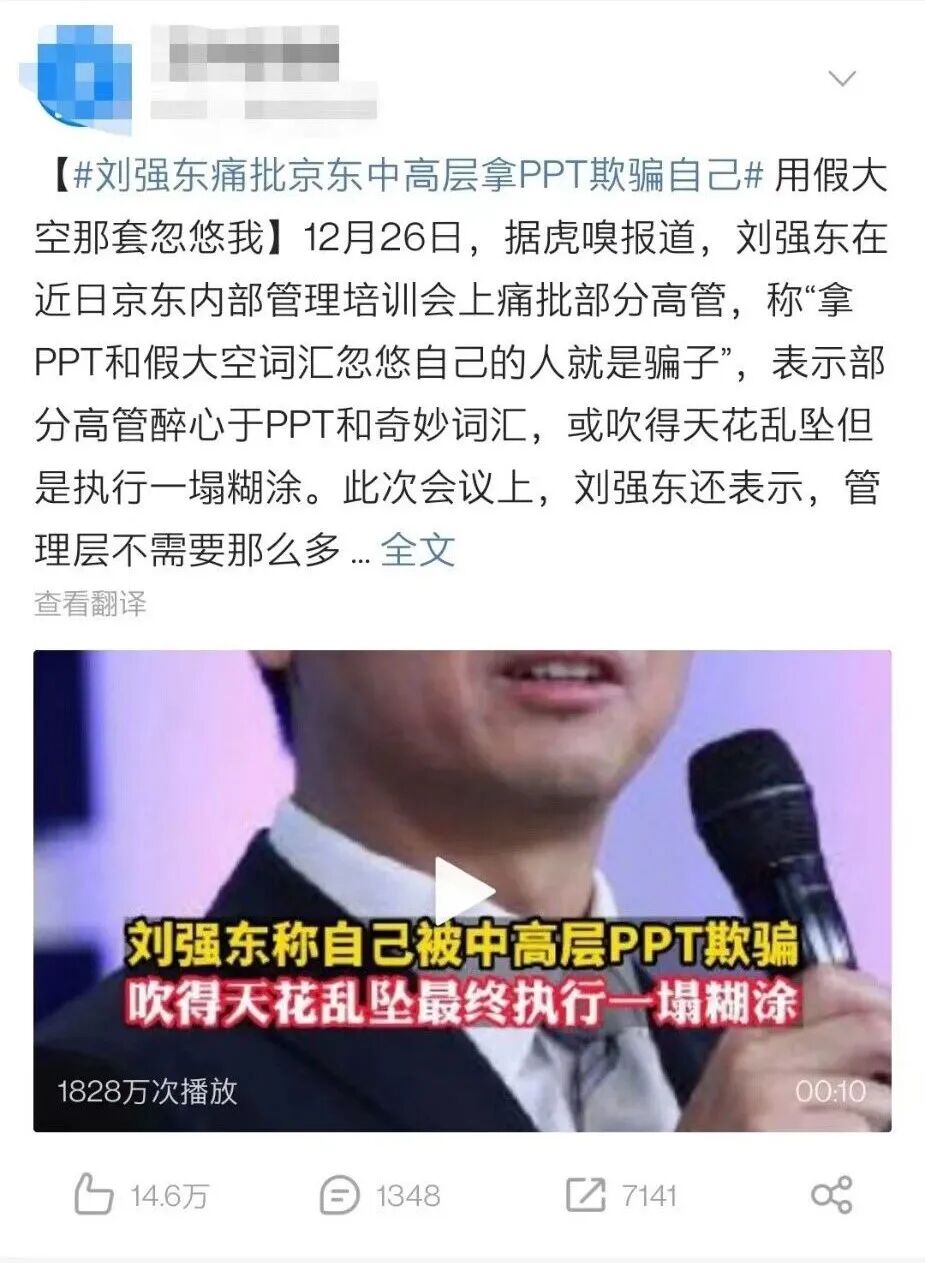925x1263 pixels.
Task: Share the post via the share icon
Action: click(x=831, y=1195)
